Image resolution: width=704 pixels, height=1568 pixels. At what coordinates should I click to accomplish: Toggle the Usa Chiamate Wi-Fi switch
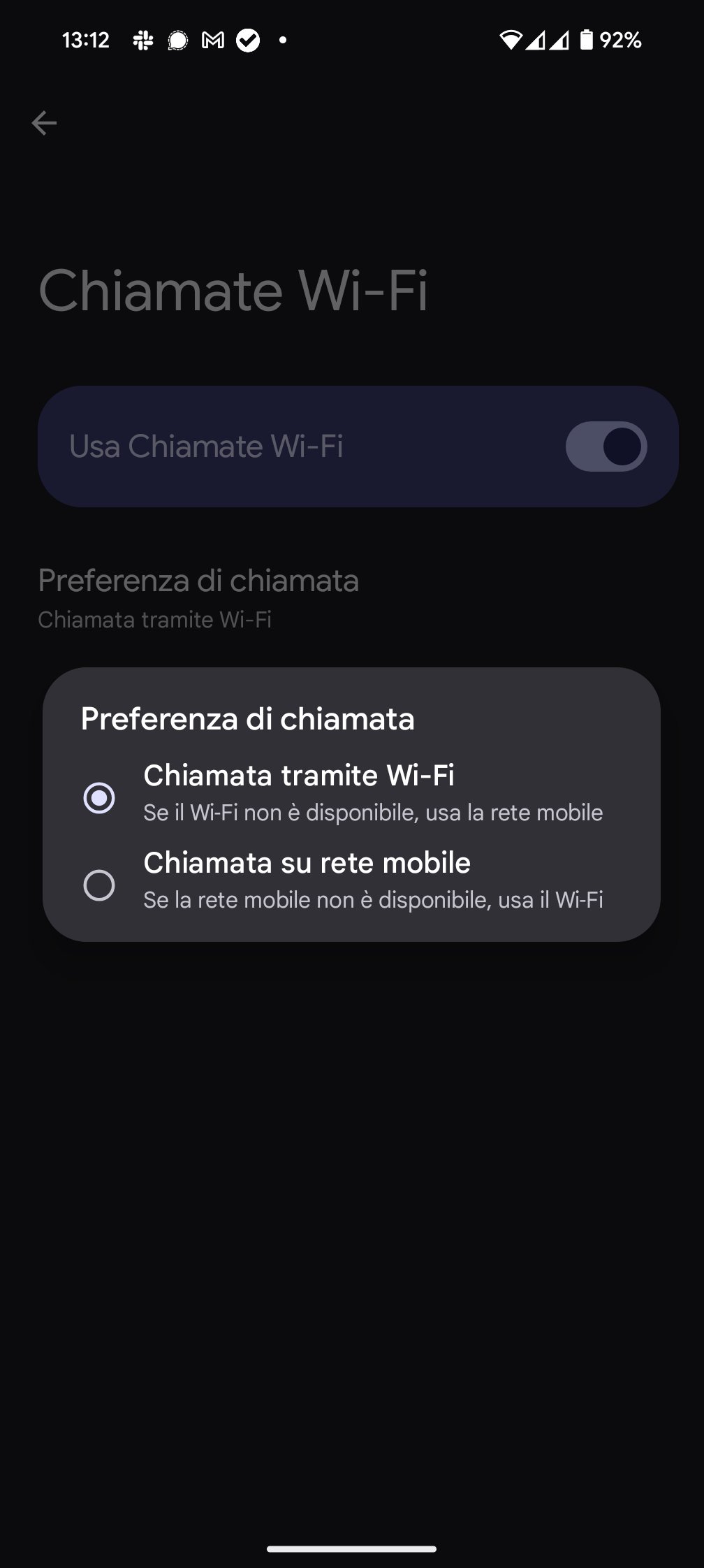[x=606, y=447]
